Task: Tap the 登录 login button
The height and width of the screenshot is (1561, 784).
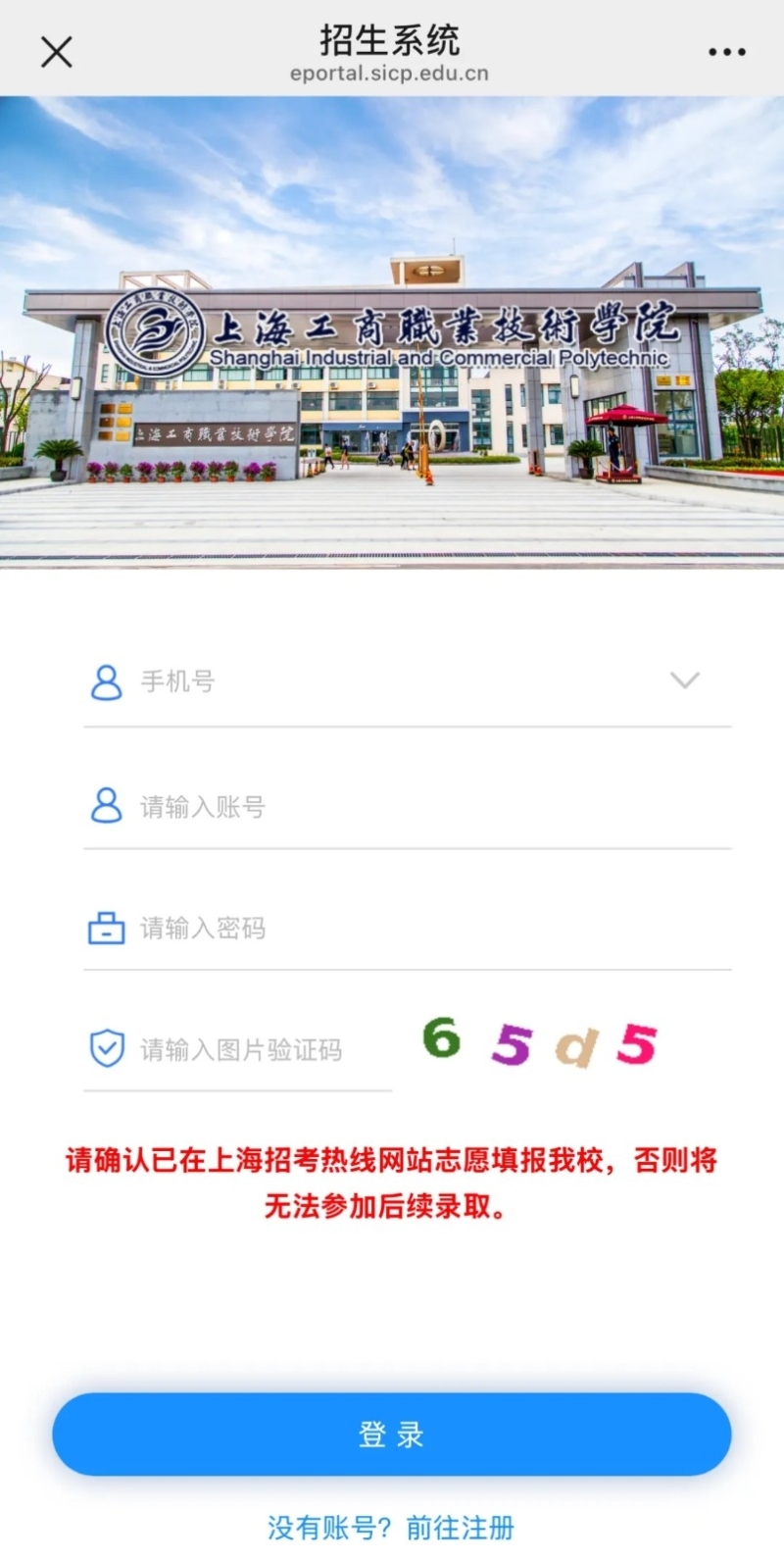Action: pos(392,1435)
